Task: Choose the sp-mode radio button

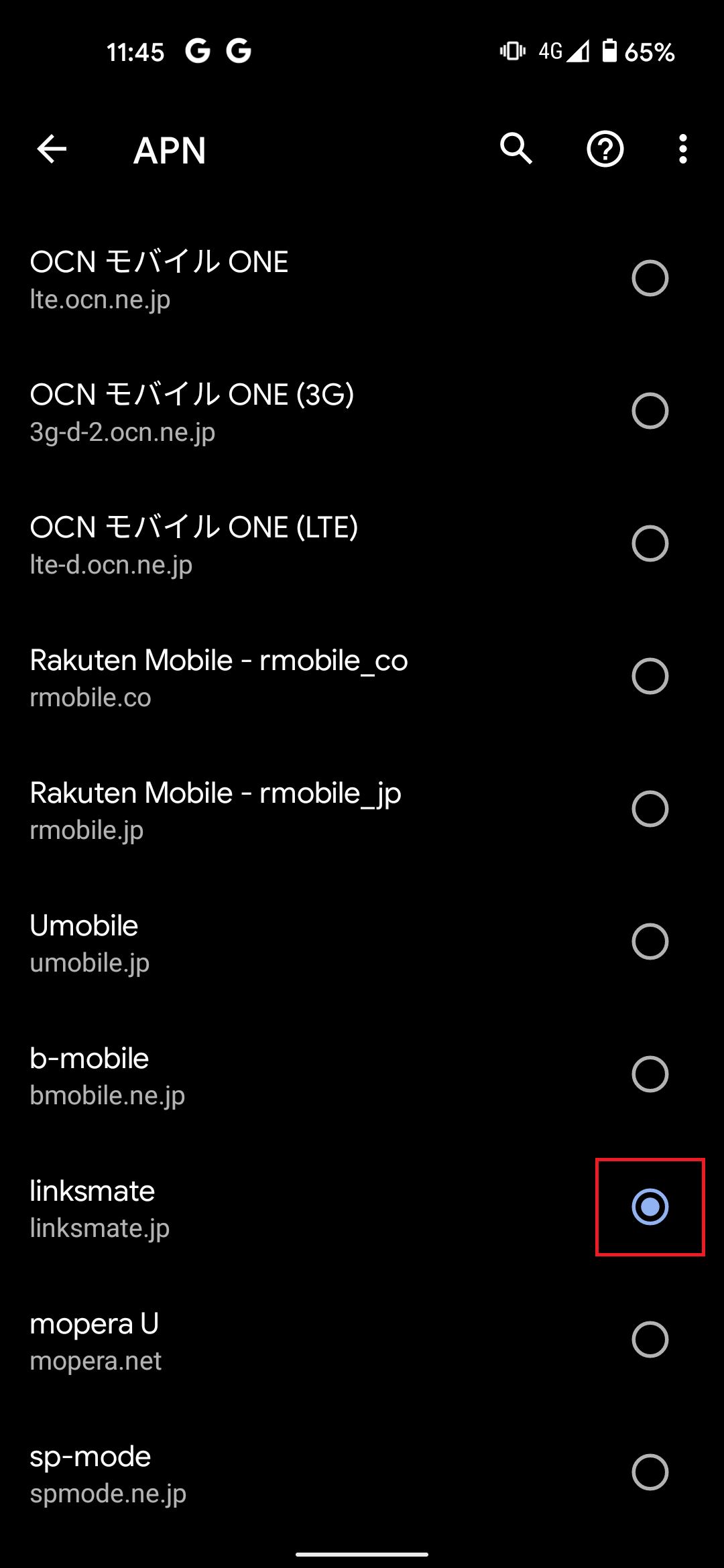Action: tap(650, 1472)
